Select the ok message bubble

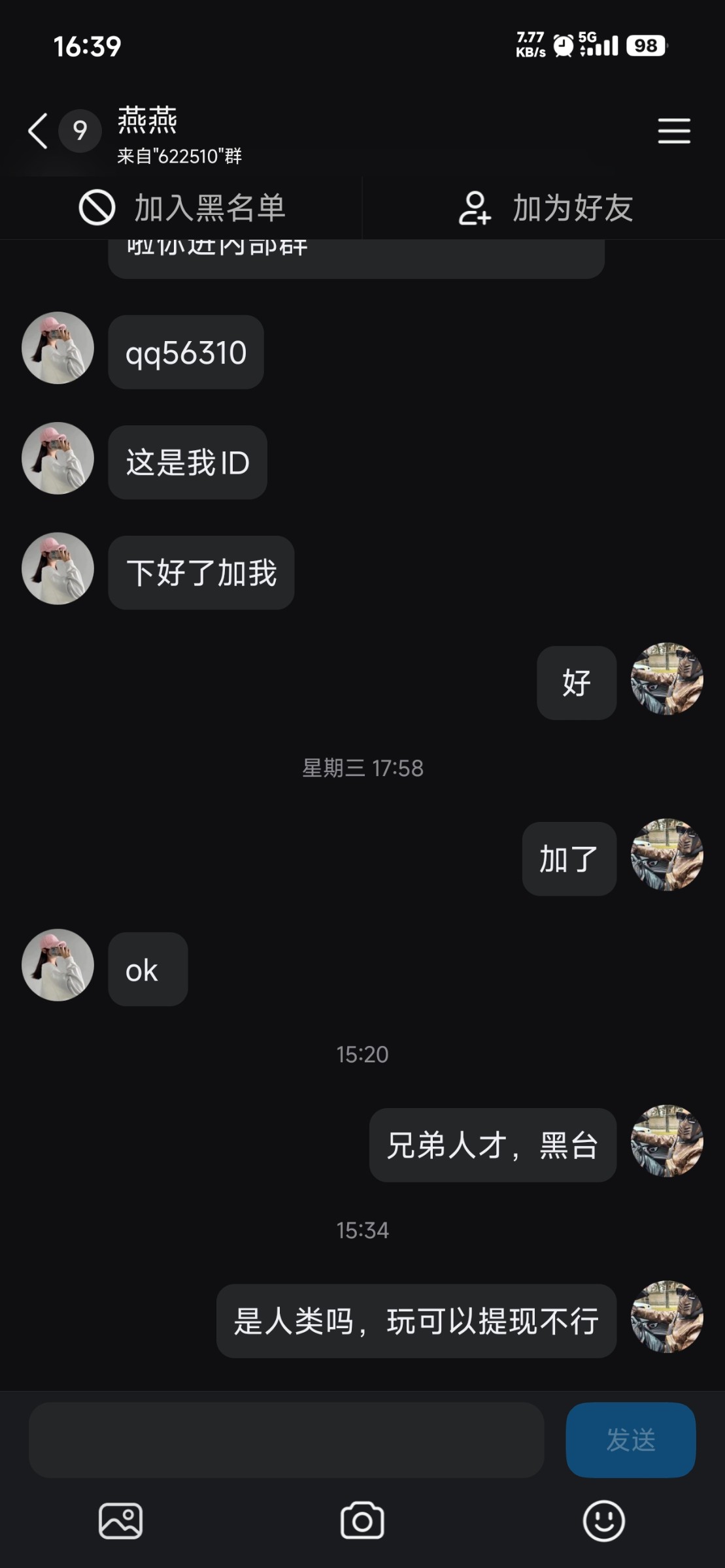tap(147, 969)
